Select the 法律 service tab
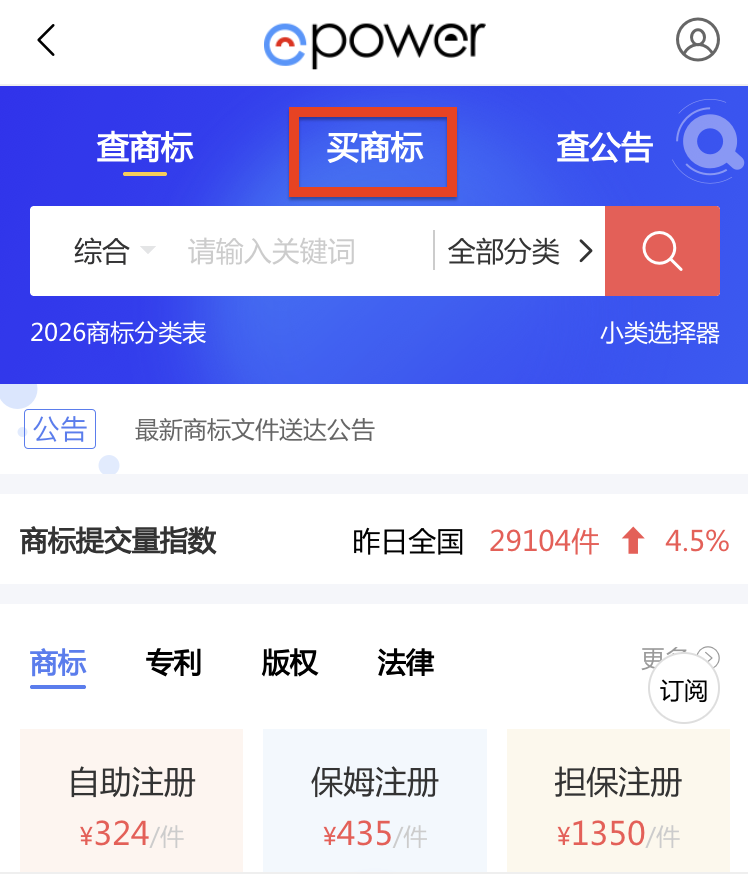The image size is (748, 874). click(x=405, y=662)
